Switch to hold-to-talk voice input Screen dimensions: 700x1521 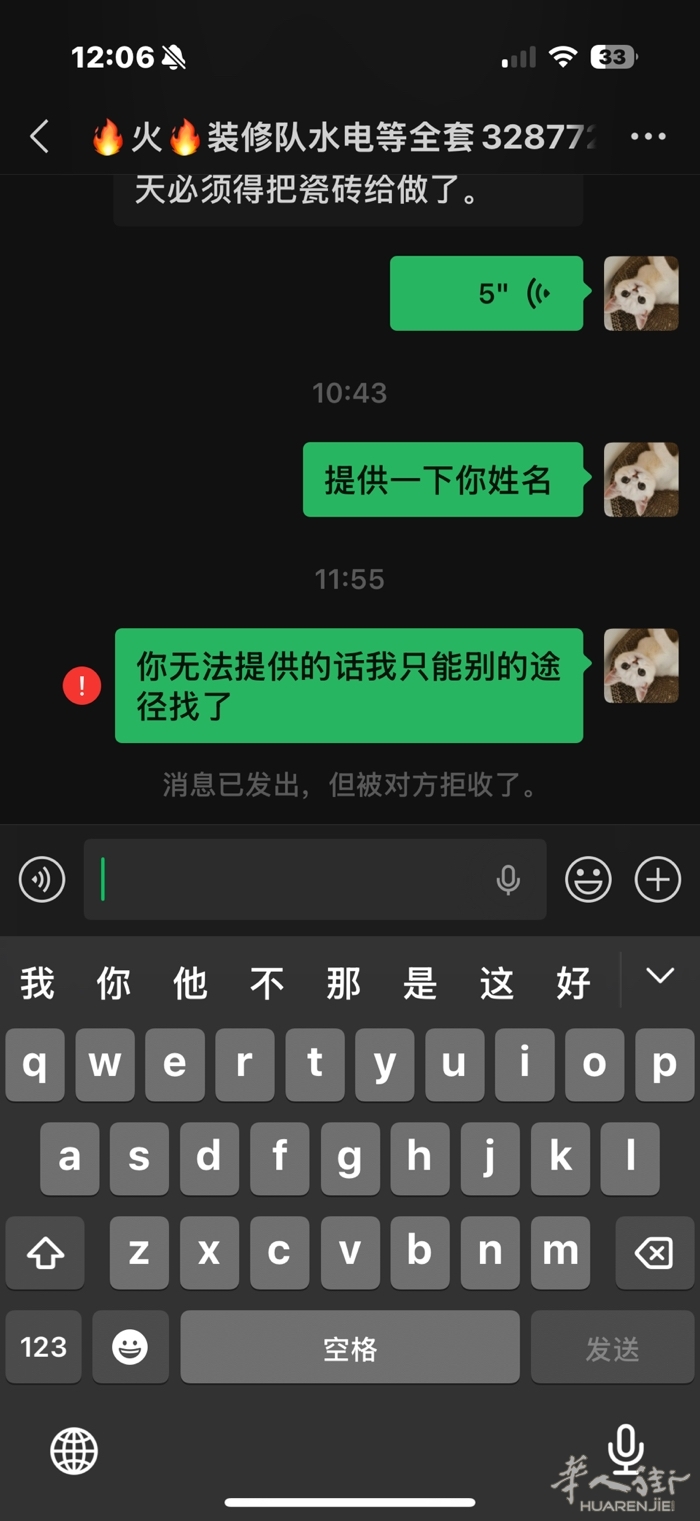point(42,880)
